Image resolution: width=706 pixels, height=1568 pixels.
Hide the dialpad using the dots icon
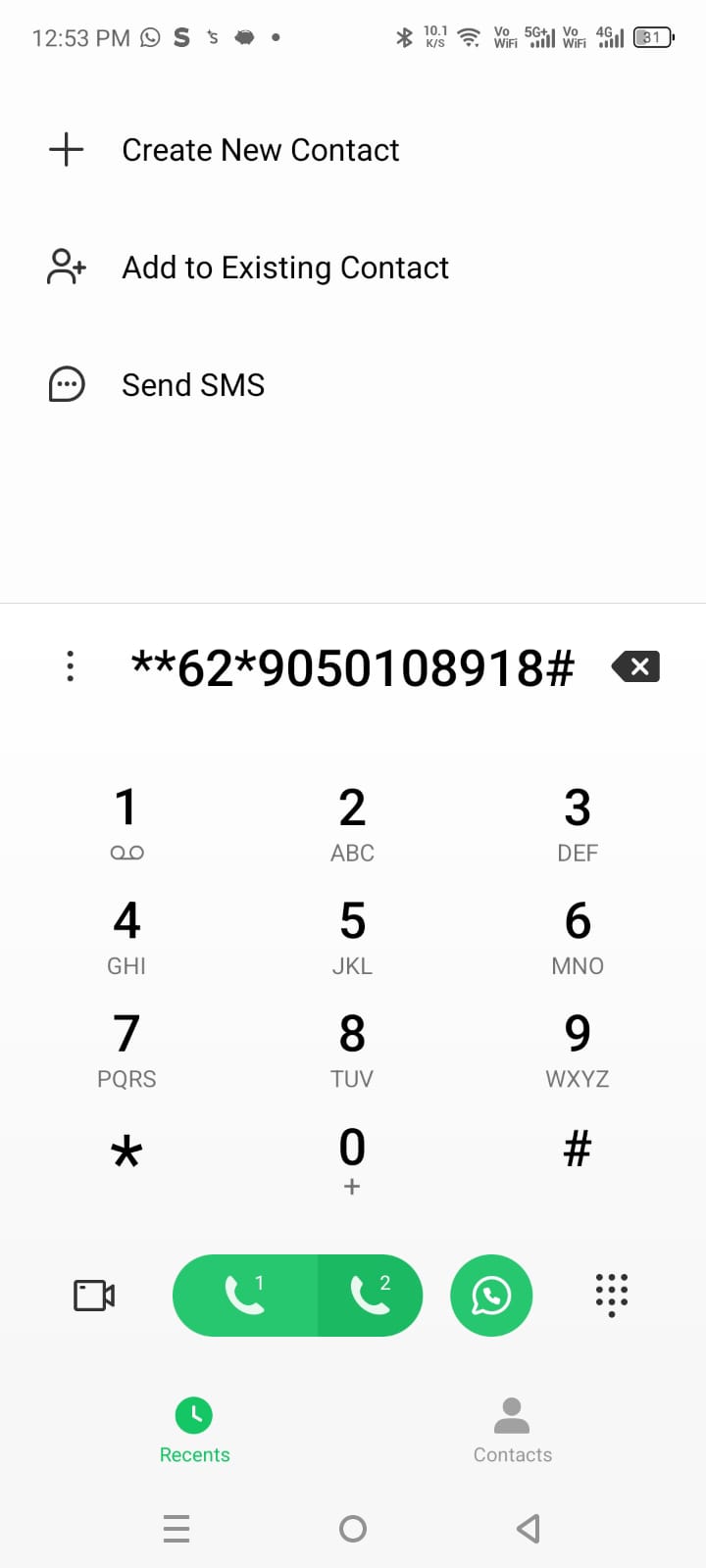tap(611, 1295)
